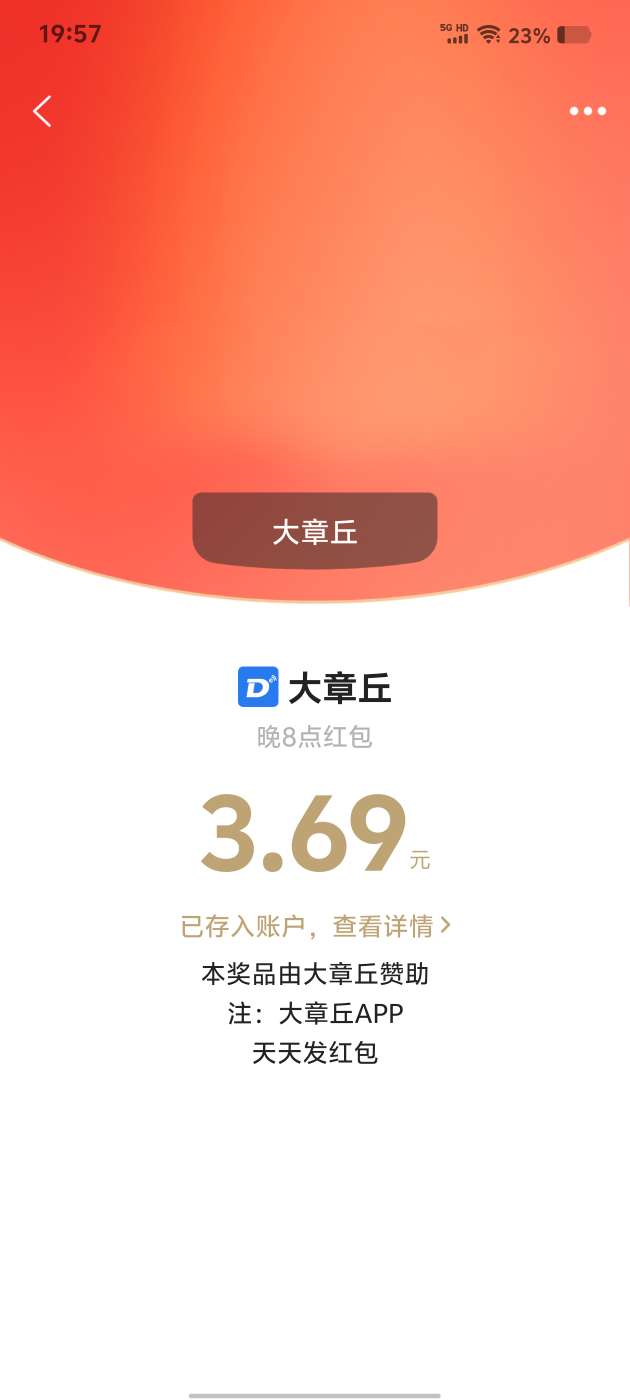
Task: Tap the 大章丘 red envelope button
Action: [315, 530]
